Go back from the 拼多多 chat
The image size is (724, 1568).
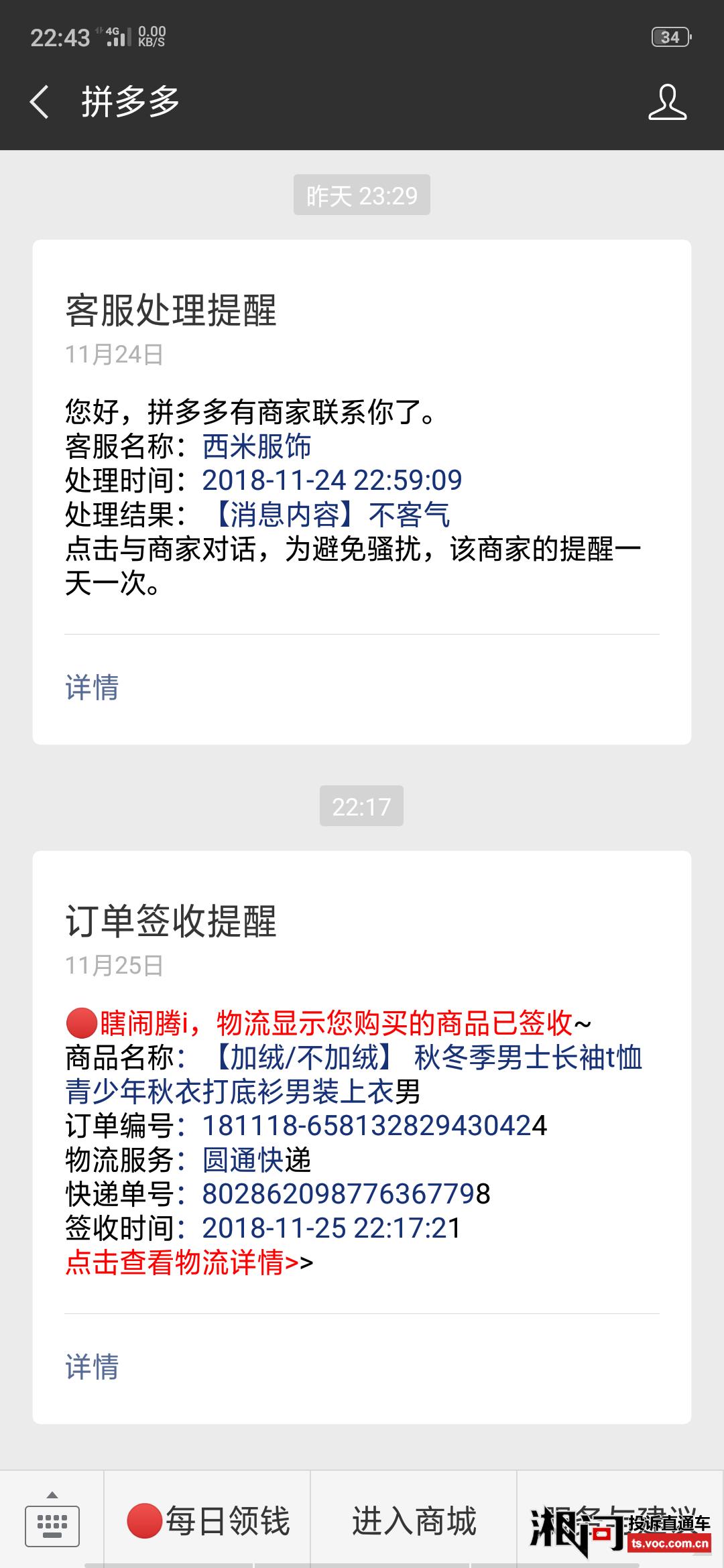40,103
